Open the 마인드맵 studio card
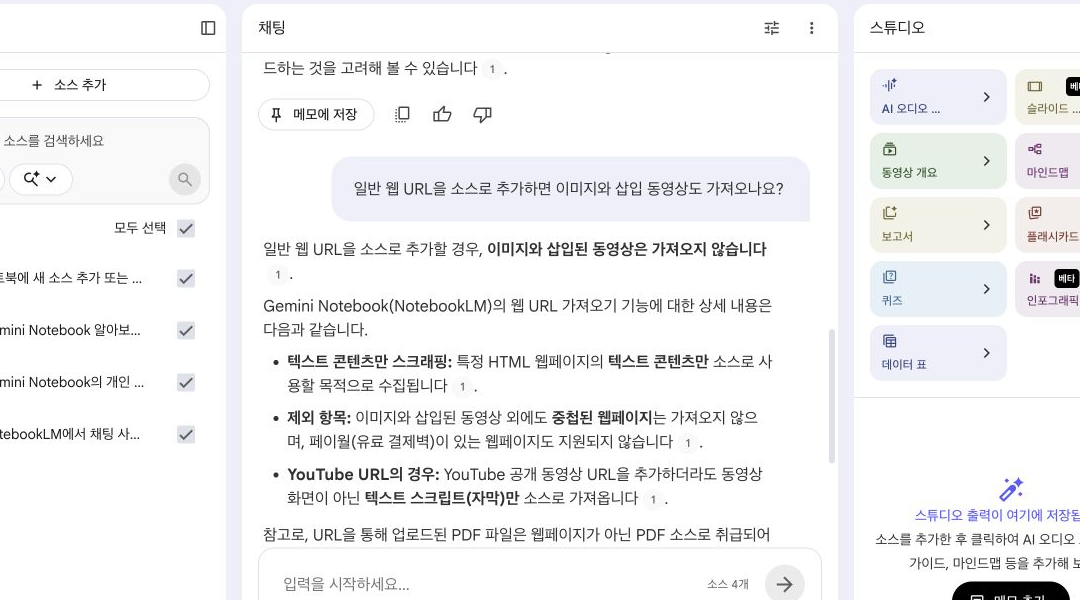The image size is (1080, 600). (1048, 161)
